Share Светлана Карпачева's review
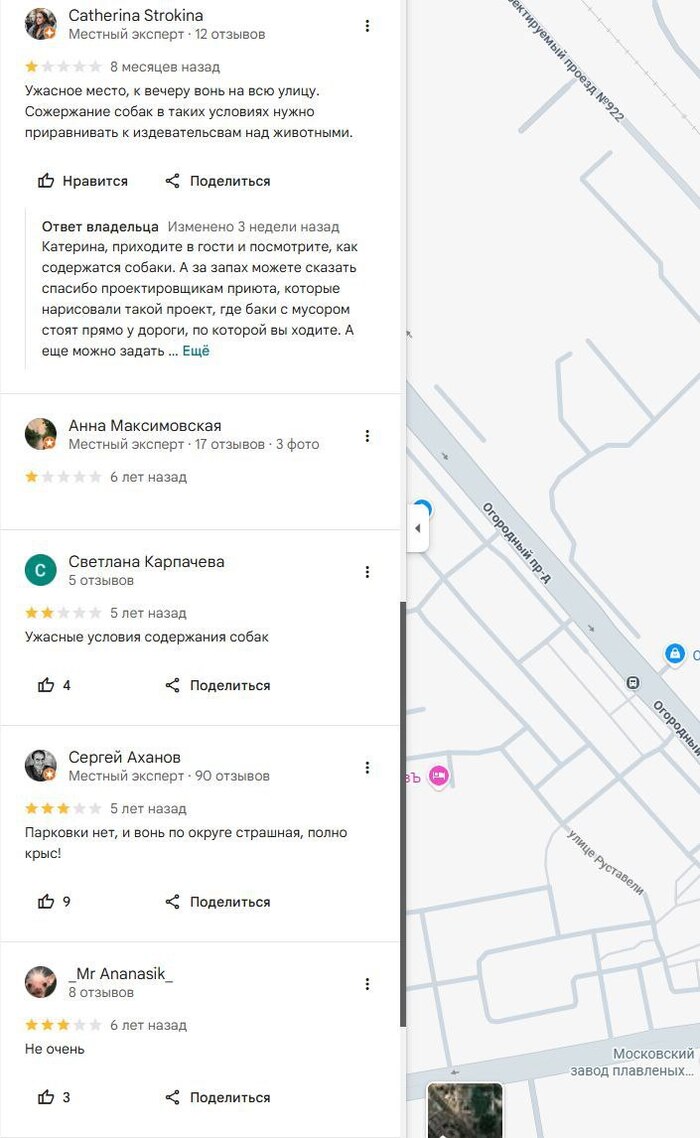700x1138 pixels. 217,685
